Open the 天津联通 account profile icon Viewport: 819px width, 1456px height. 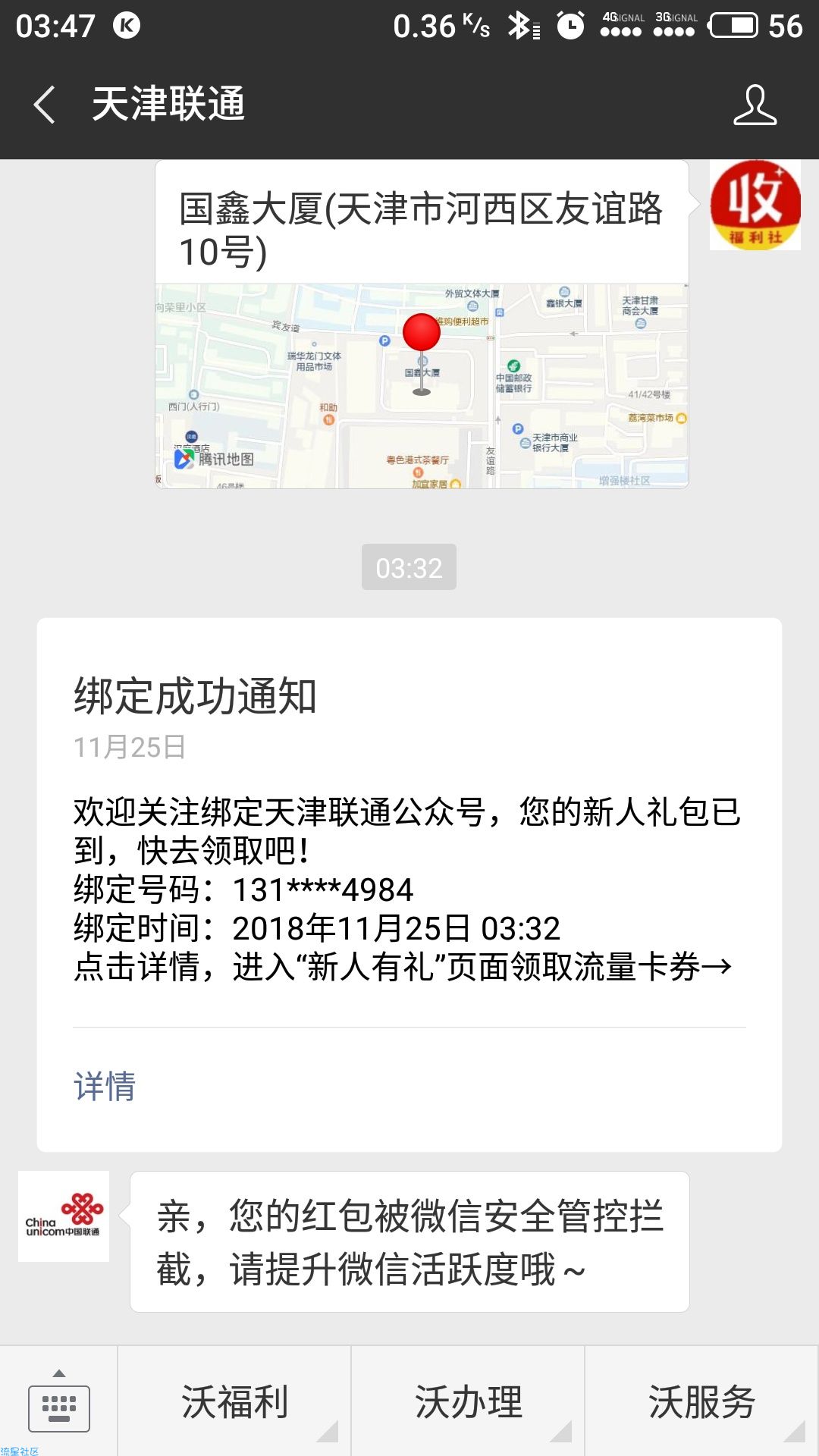[x=755, y=105]
